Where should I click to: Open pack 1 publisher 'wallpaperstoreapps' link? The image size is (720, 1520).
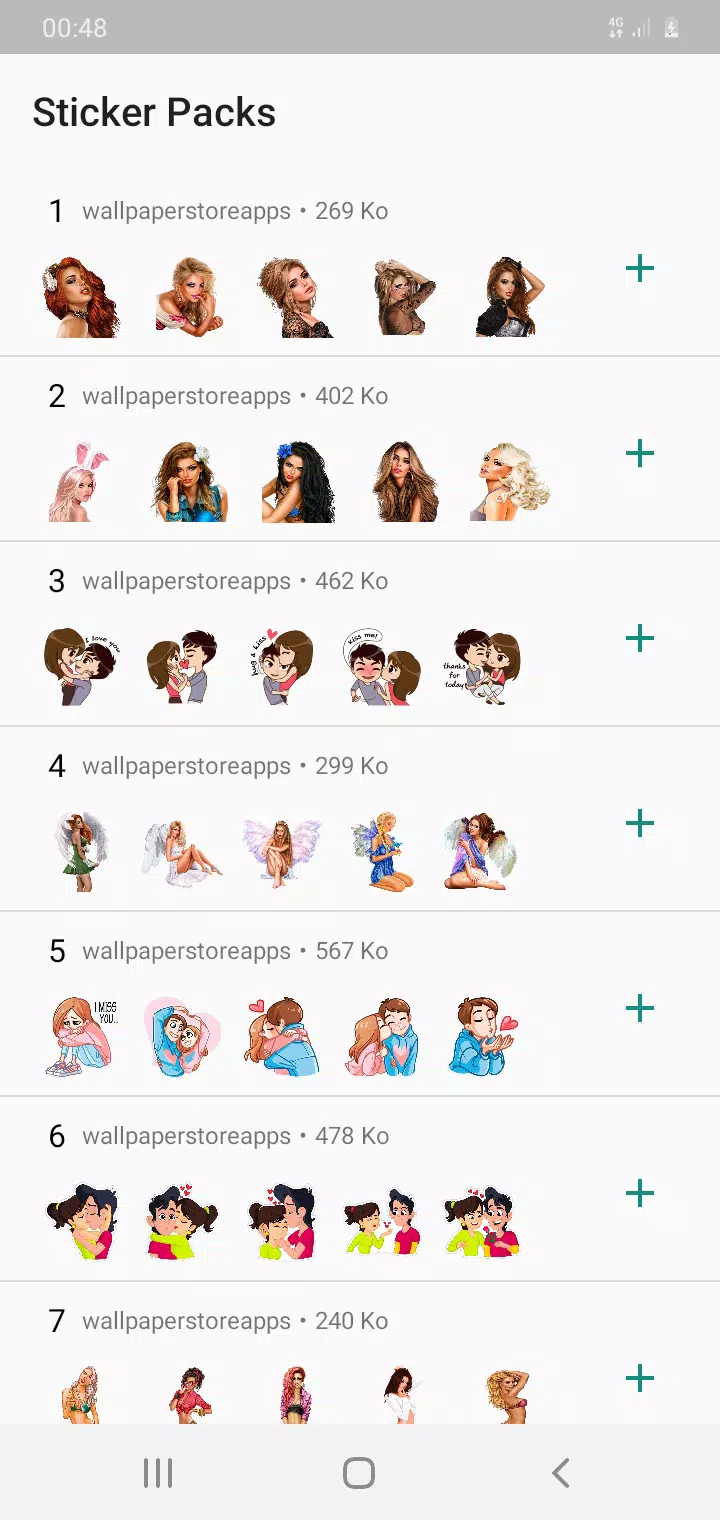pos(186,210)
